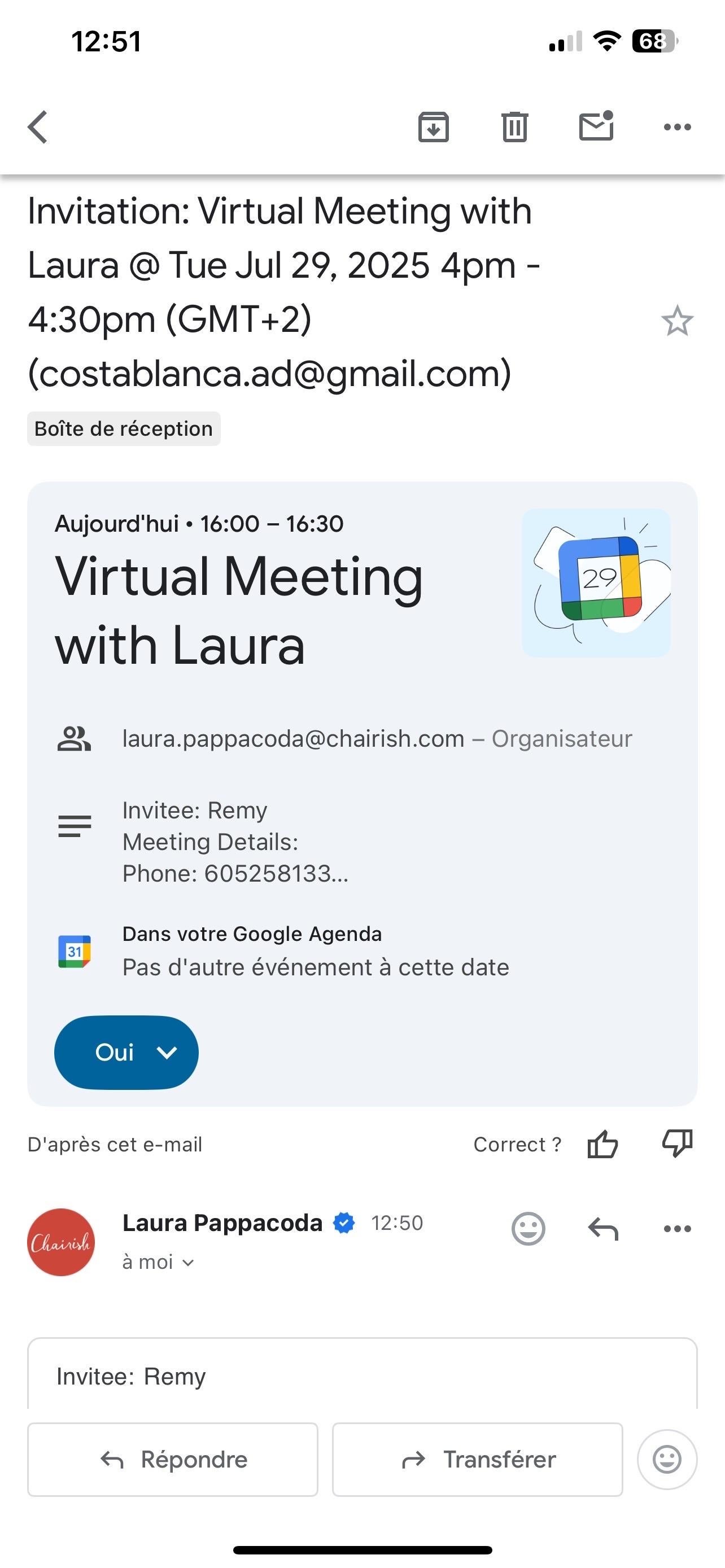Go back to the inbox
Screen dimensions: 725x1568
38,126
